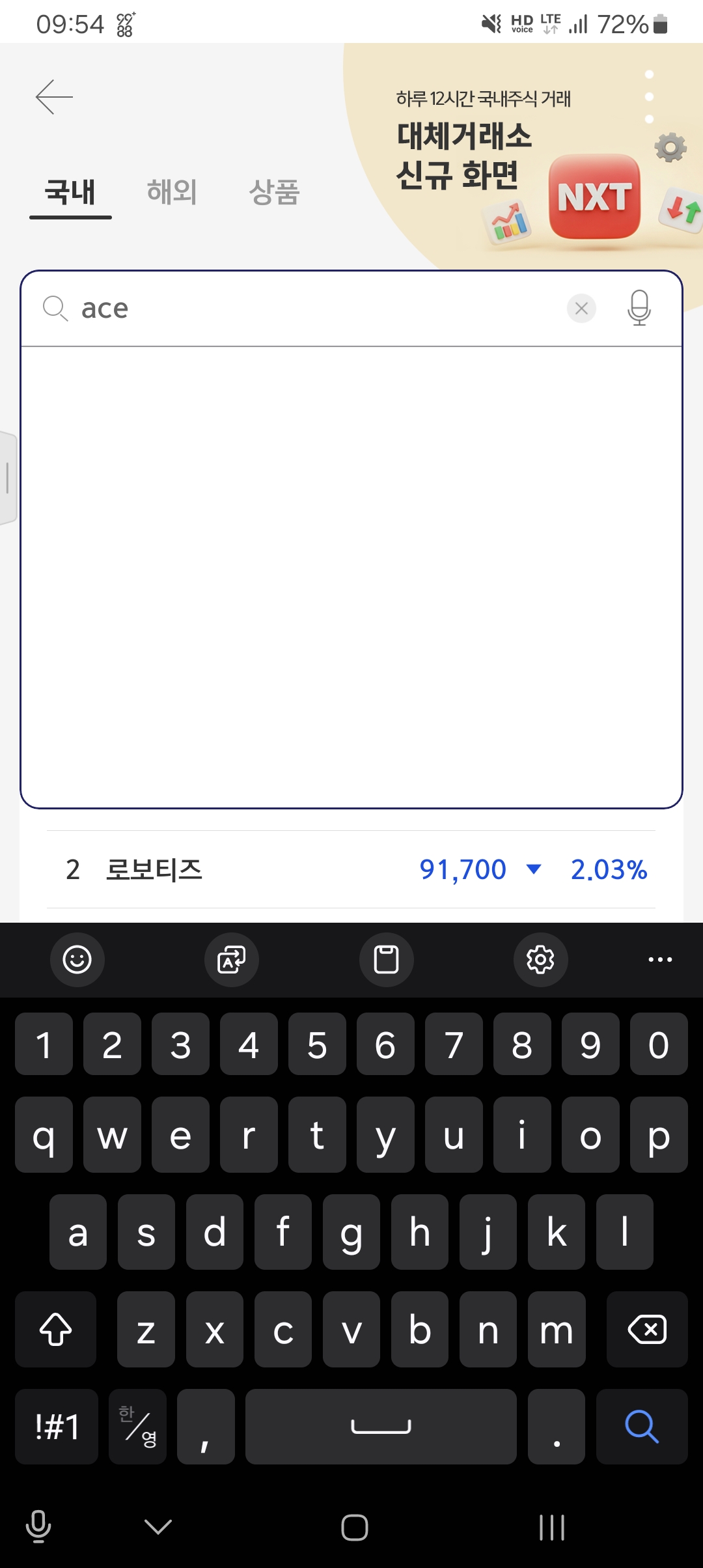The width and height of the screenshot is (703, 1568).
Task: Hide the keyboard with the down chevron
Action: [x=158, y=1527]
